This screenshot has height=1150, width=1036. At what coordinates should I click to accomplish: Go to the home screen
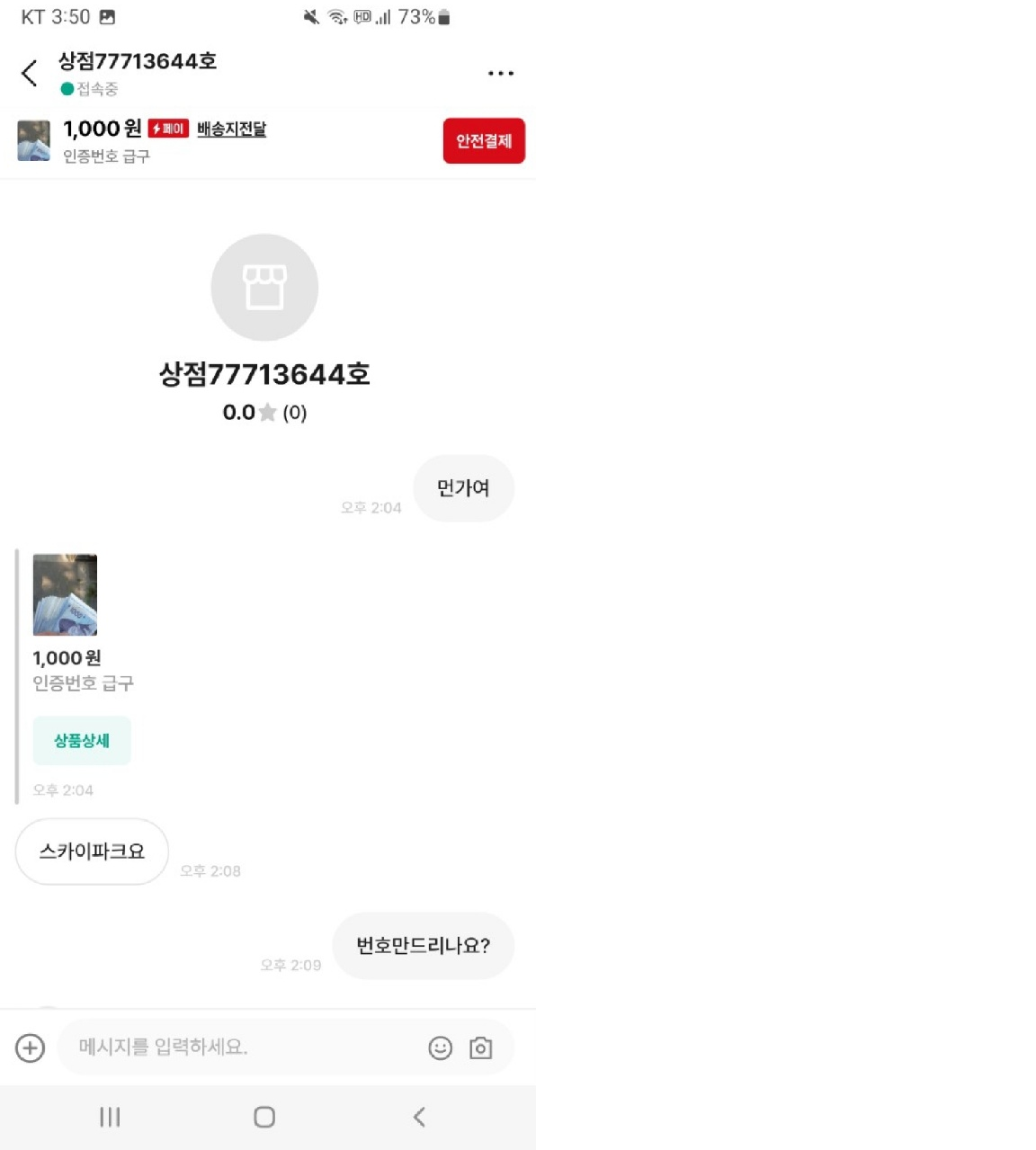(x=264, y=1118)
